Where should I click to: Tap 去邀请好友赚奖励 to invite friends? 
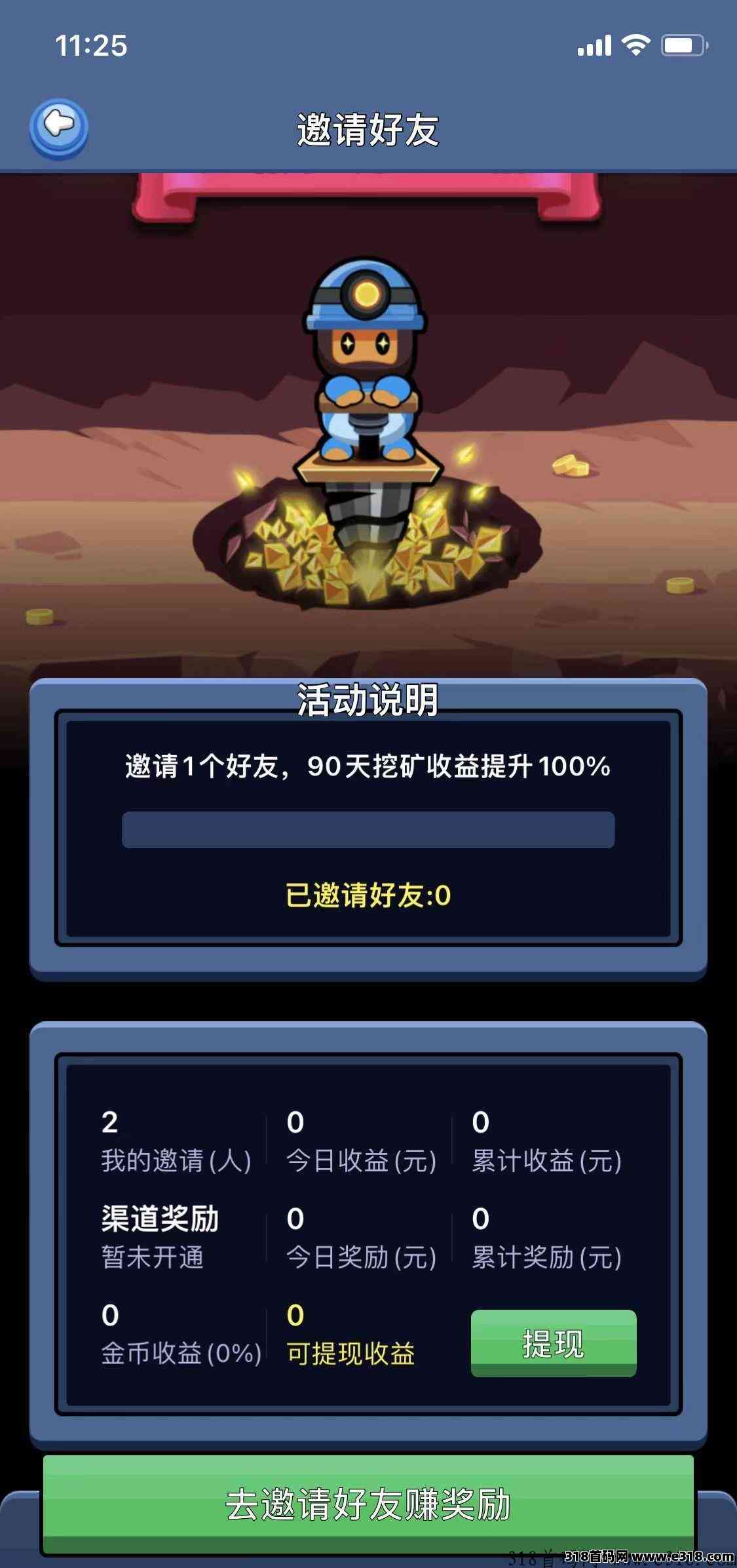[x=368, y=1504]
